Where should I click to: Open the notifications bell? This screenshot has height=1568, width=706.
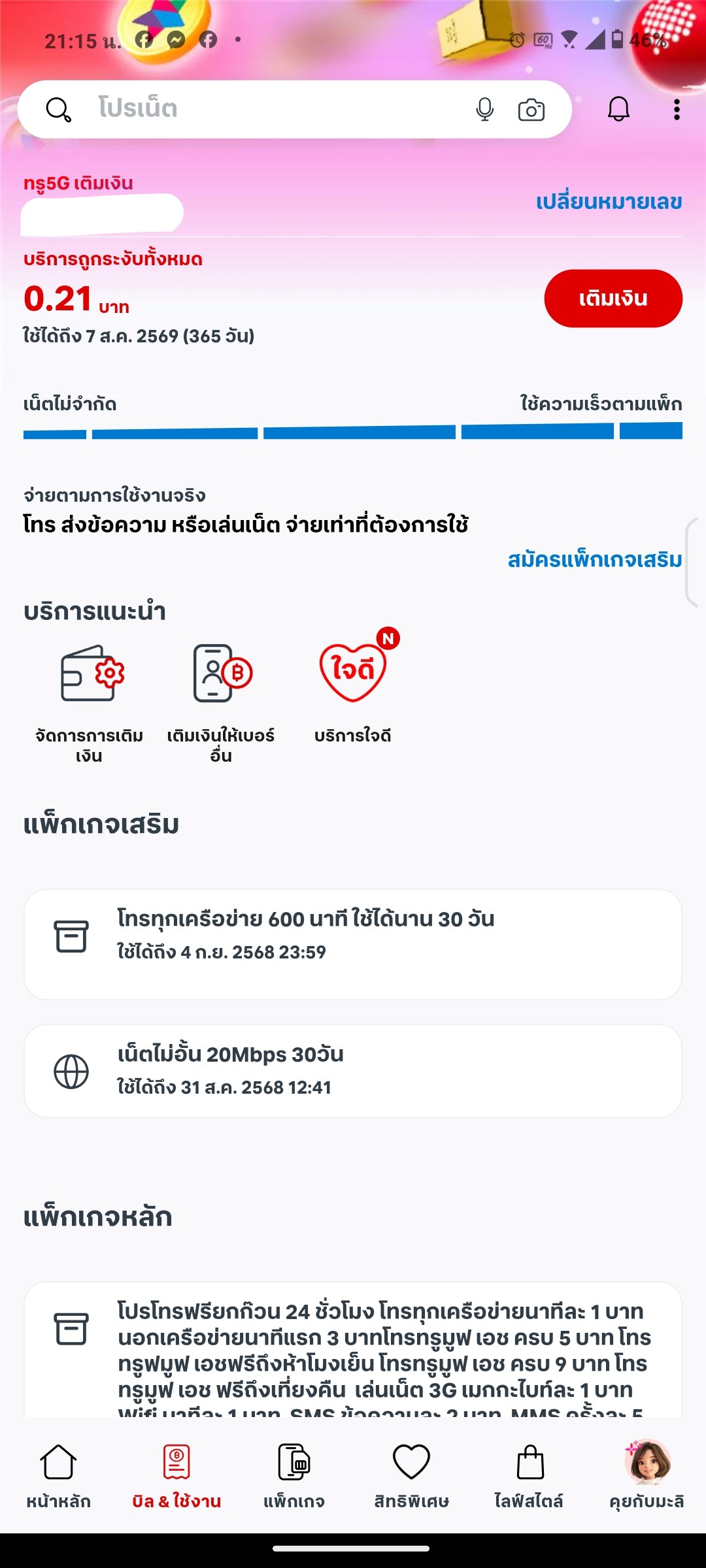pyautogui.click(x=618, y=109)
